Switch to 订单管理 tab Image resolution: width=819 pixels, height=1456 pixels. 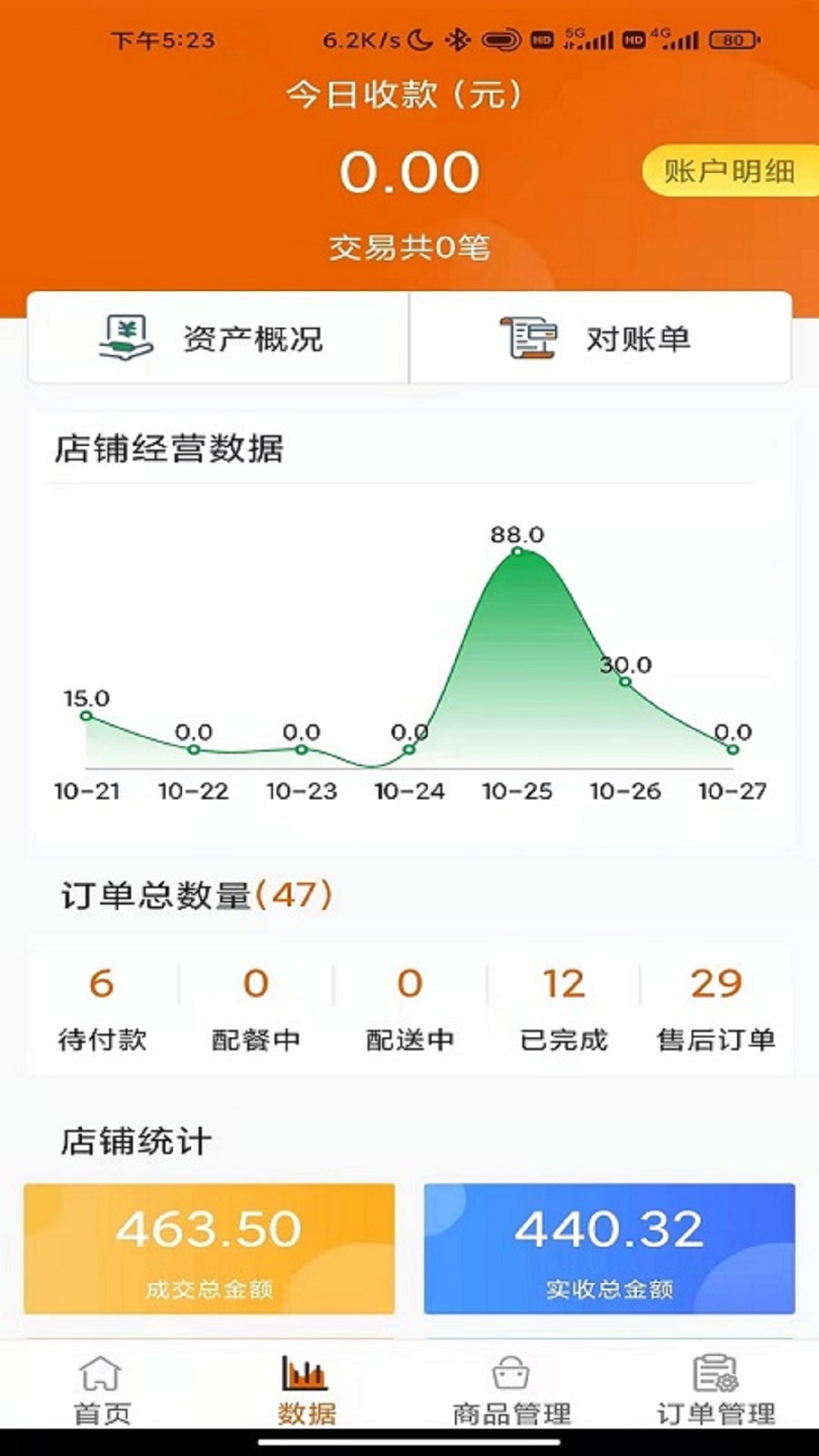pyautogui.click(x=716, y=1389)
